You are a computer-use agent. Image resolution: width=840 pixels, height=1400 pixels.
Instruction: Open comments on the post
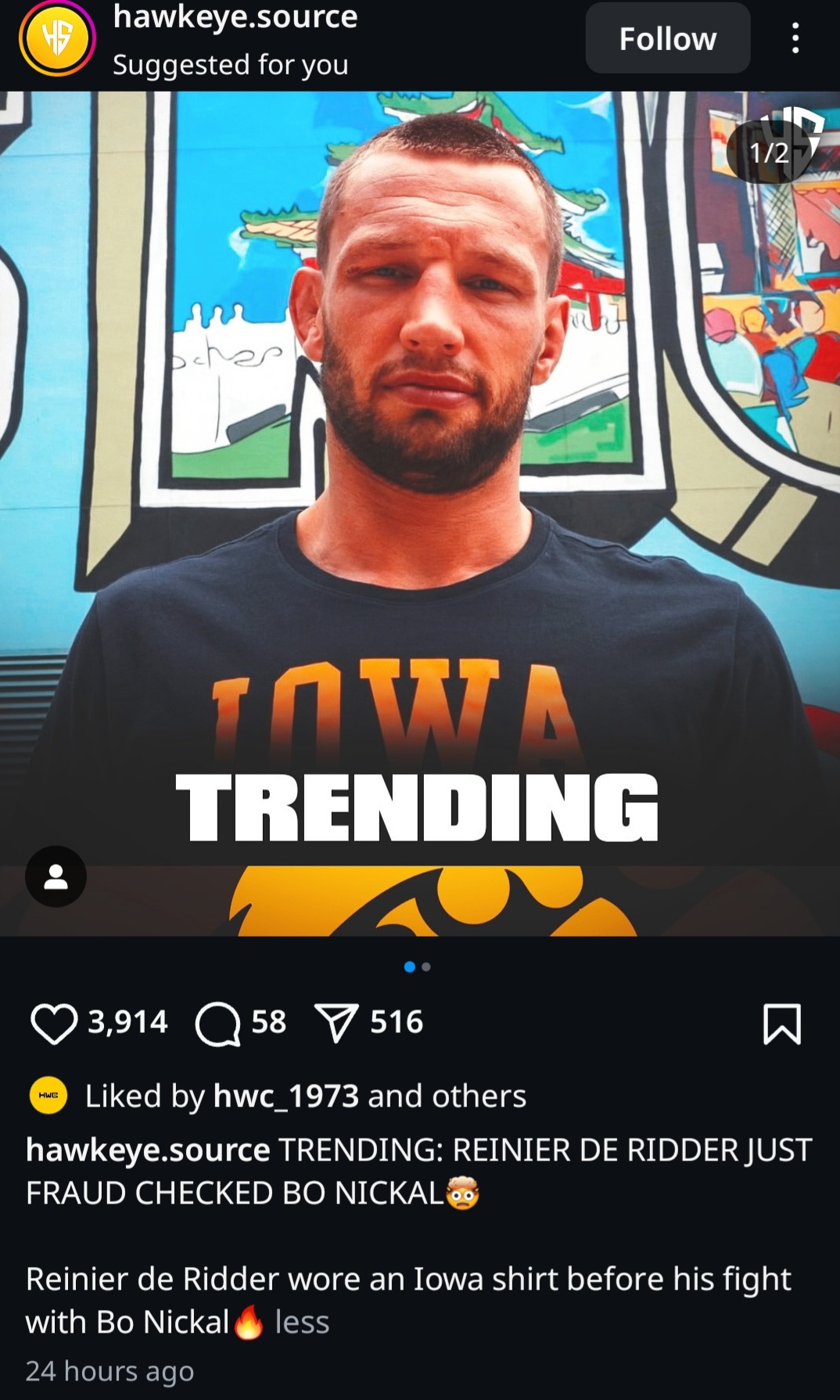tap(217, 1024)
